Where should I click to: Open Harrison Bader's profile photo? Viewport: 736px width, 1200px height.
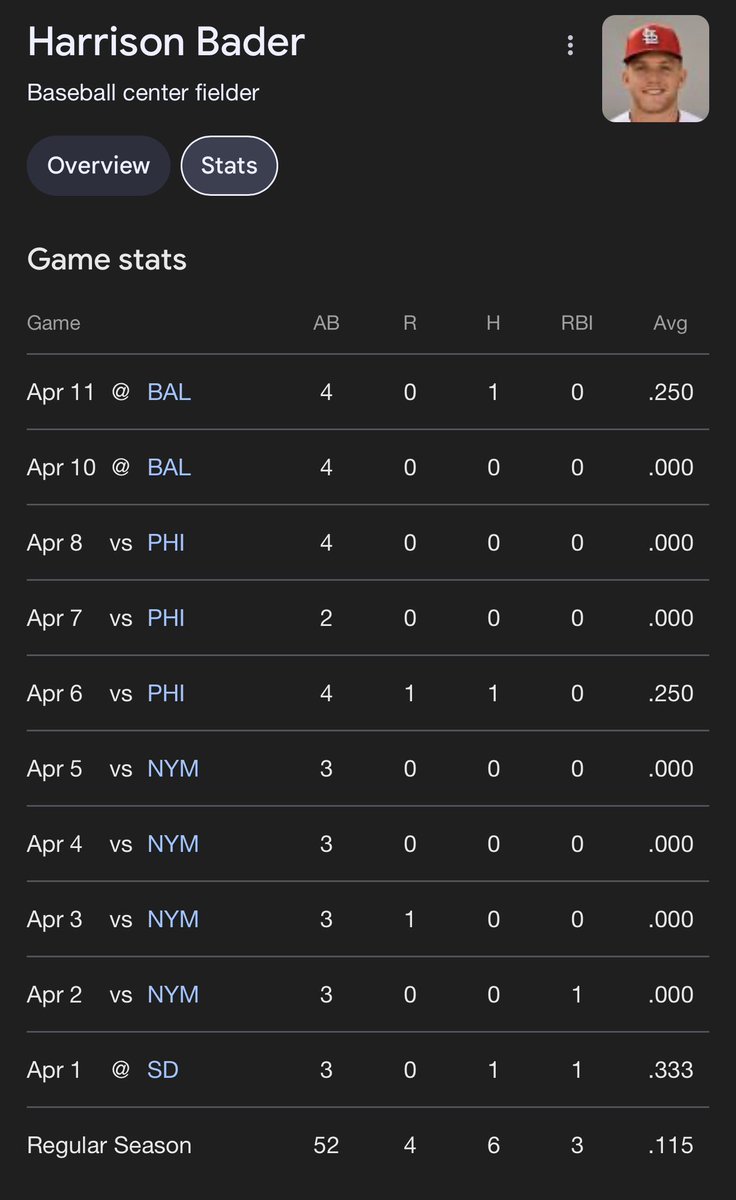point(655,69)
